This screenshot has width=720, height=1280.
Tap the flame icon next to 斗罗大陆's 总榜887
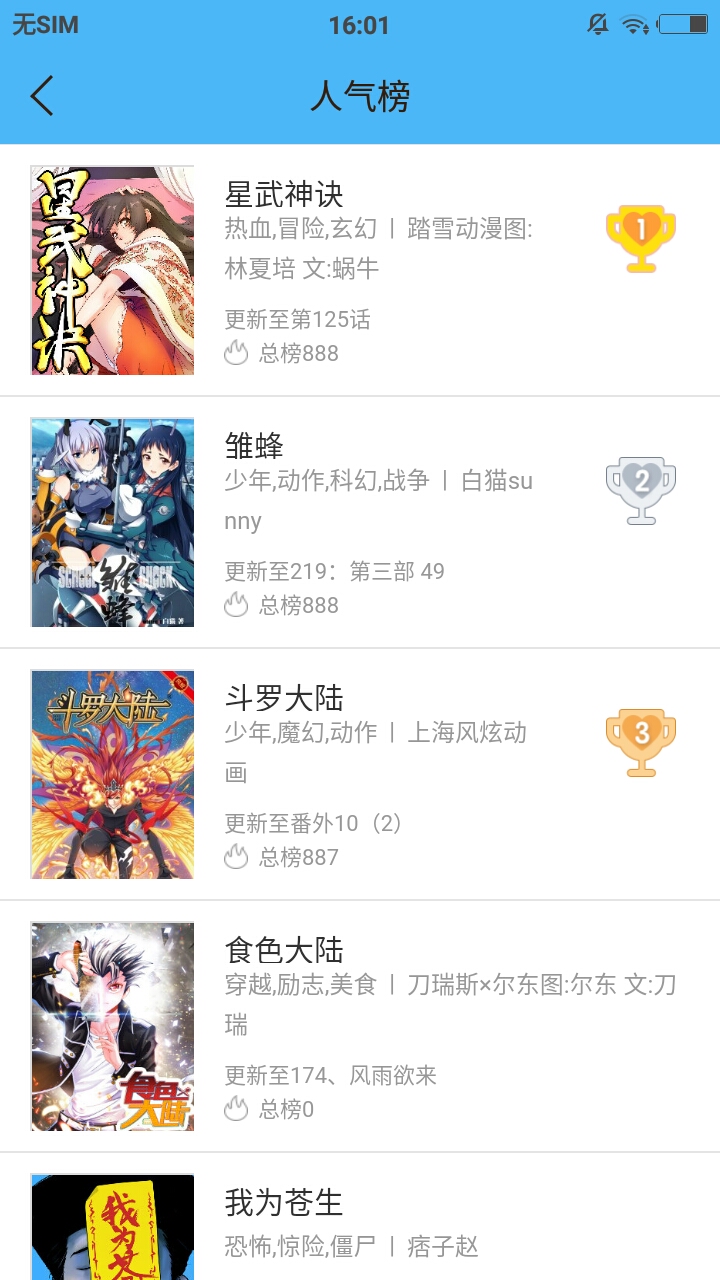coord(237,857)
